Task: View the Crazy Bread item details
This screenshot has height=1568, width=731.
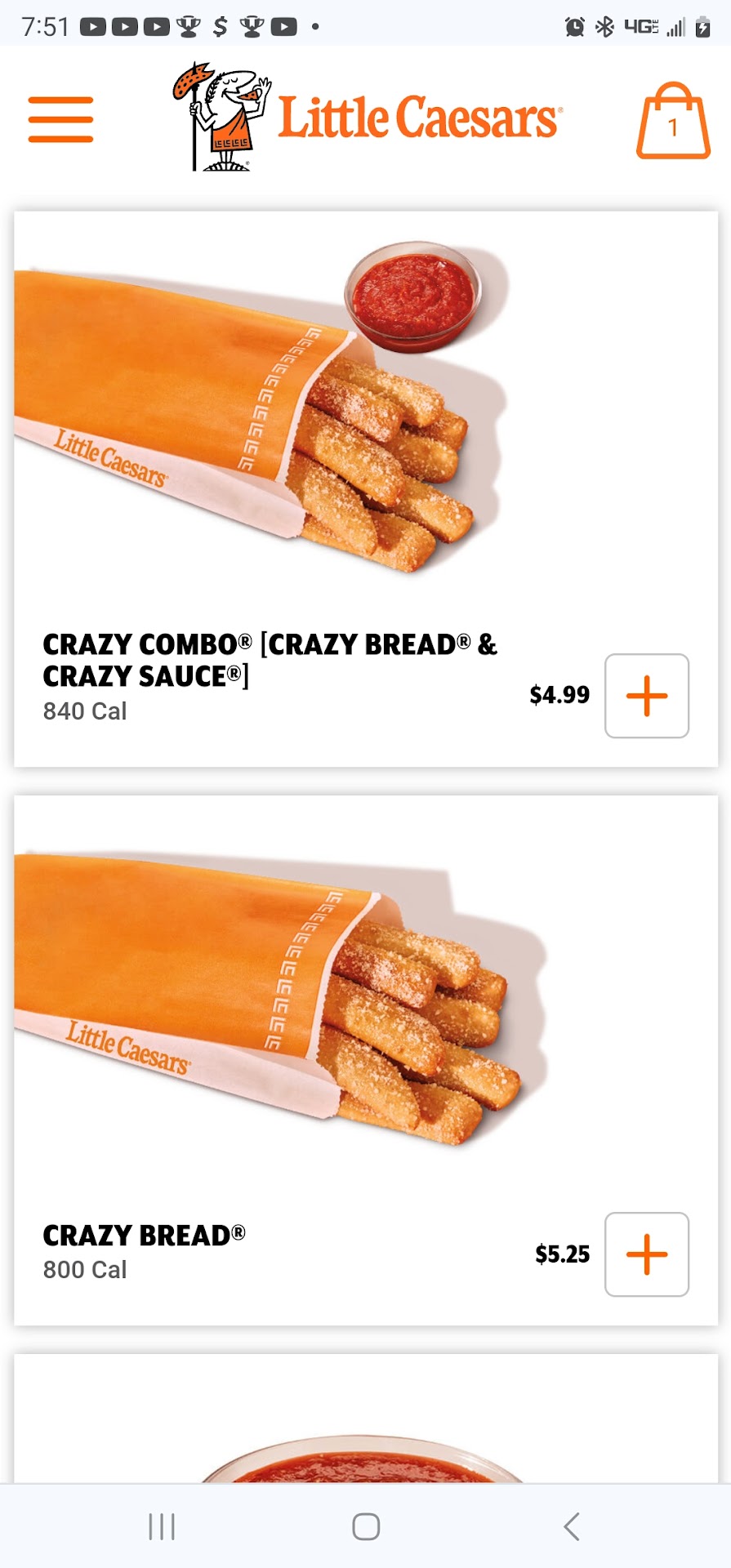Action: [x=144, y=1236]
